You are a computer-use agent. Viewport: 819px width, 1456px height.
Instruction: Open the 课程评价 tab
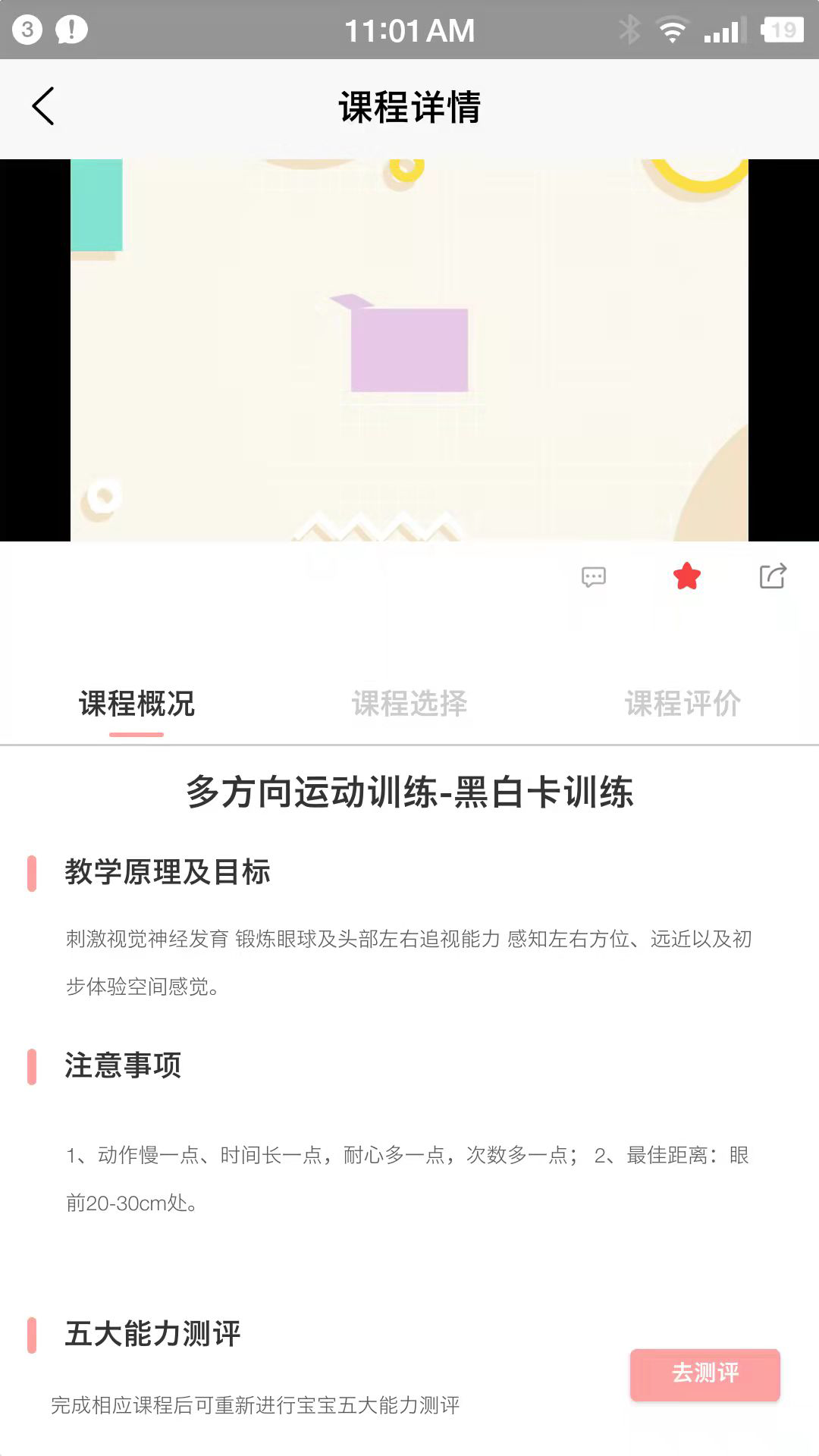[x=683, y=703]
